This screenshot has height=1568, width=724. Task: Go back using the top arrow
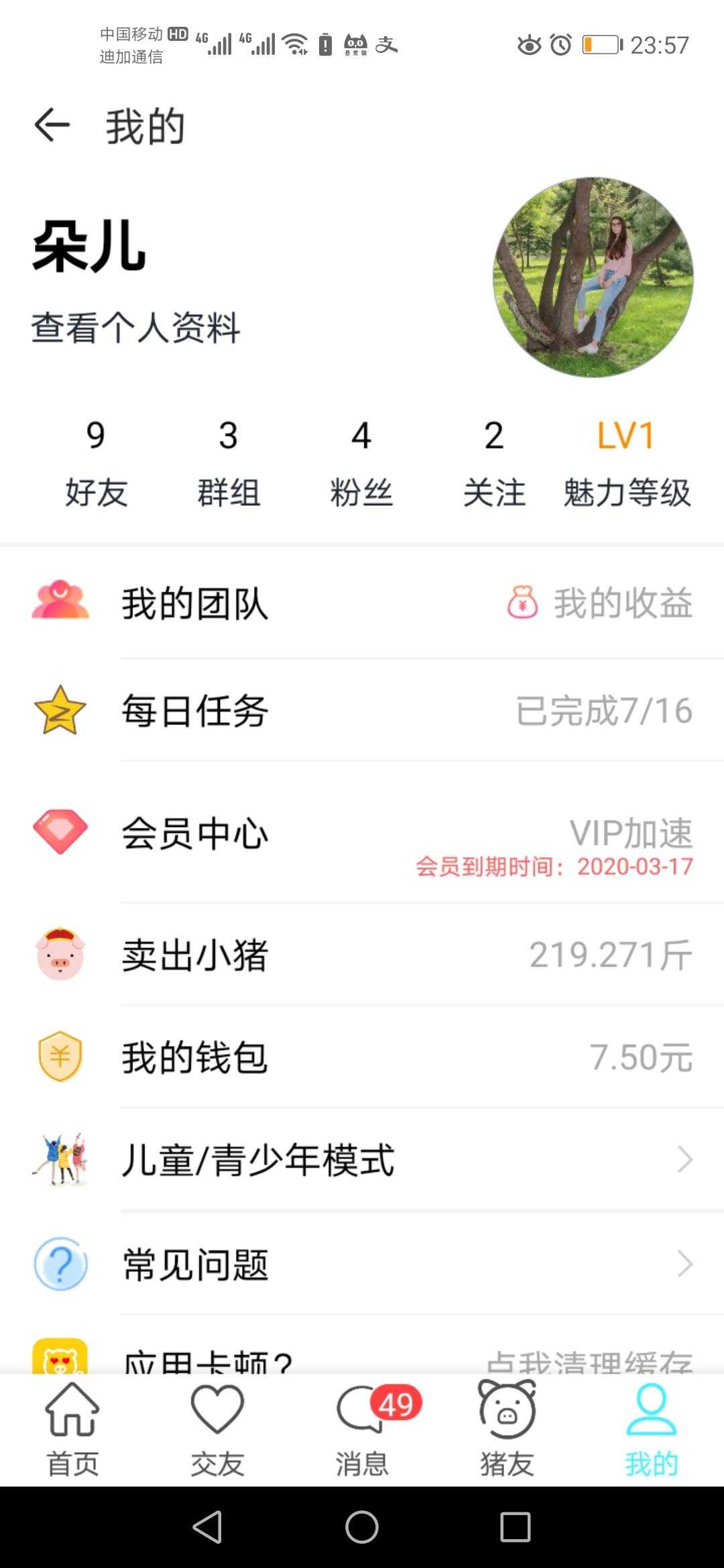tap(52, 125)
